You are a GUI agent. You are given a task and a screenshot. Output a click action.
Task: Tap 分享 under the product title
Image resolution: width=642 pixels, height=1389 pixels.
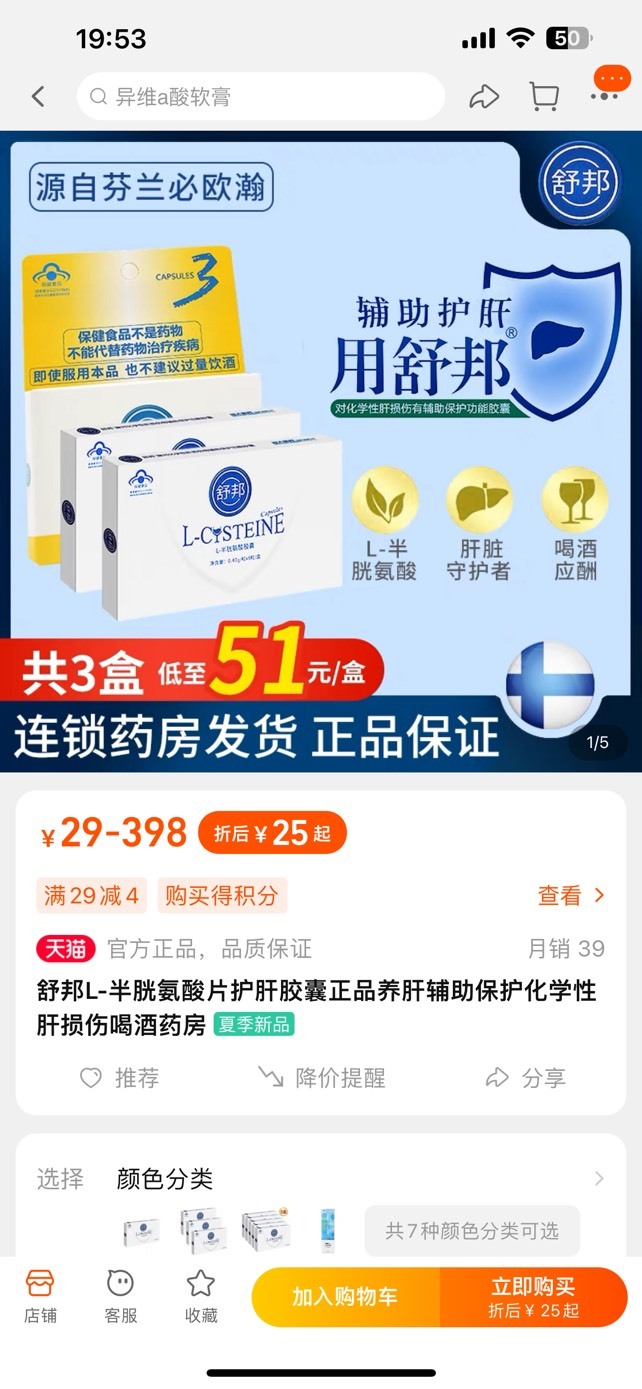pyautogui.click(x=525, y=1078)
